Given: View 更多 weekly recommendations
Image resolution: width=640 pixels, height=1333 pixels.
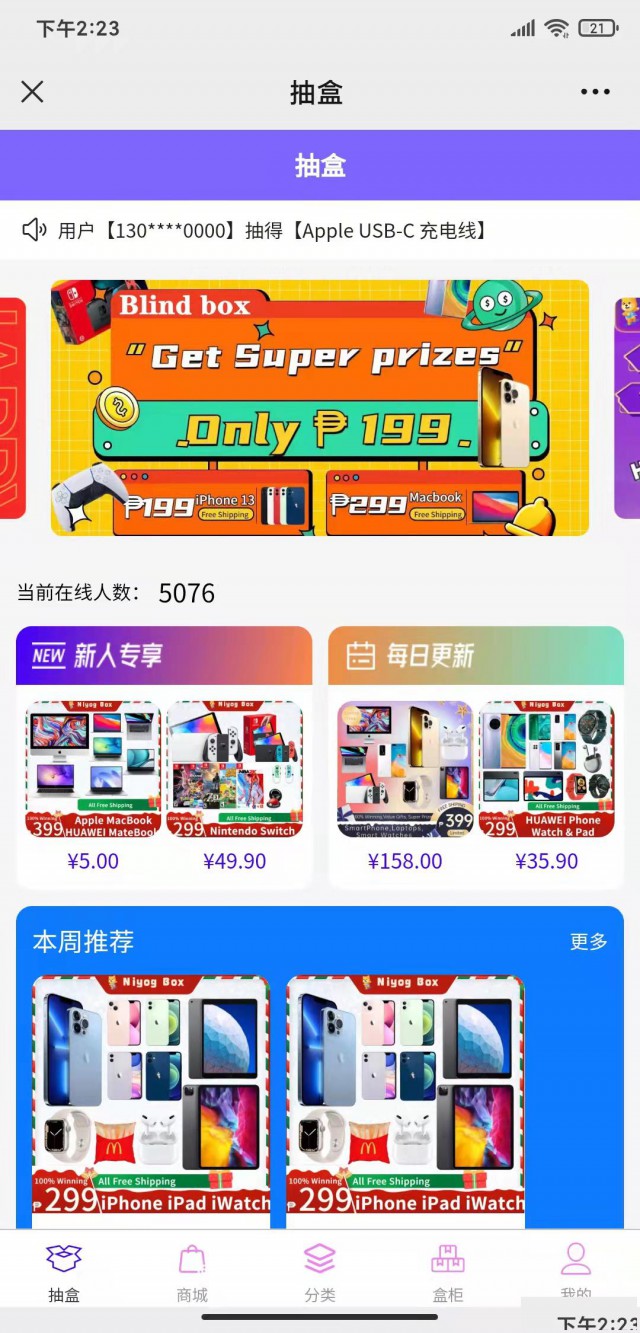Looking at the screenshot, I should pyautogui.click(x=589, y=942).
